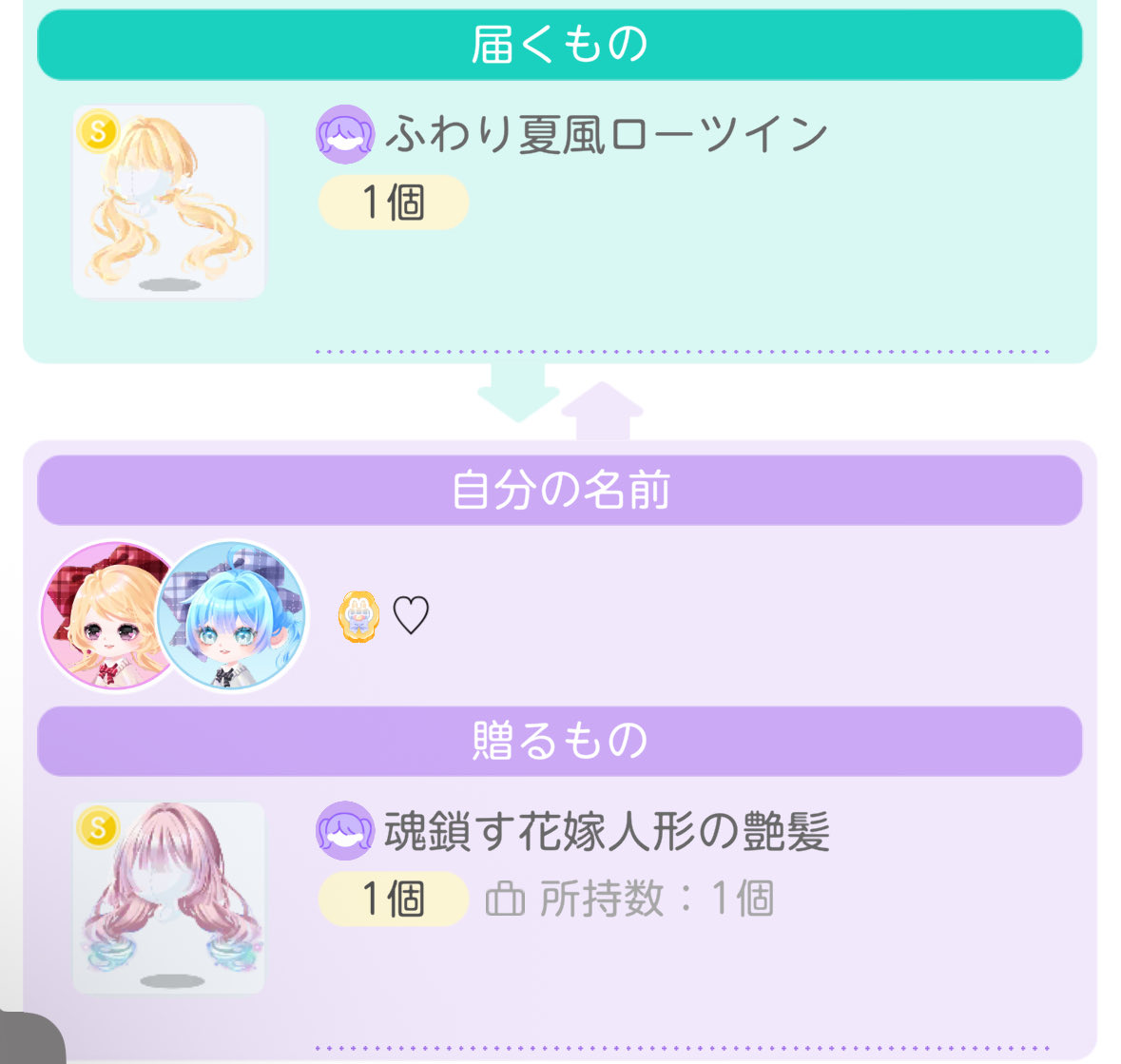
Task: Open the 魂鎖す花嫁人形の艶髪 item thumbnail
Action: click(x=169, y=898)
